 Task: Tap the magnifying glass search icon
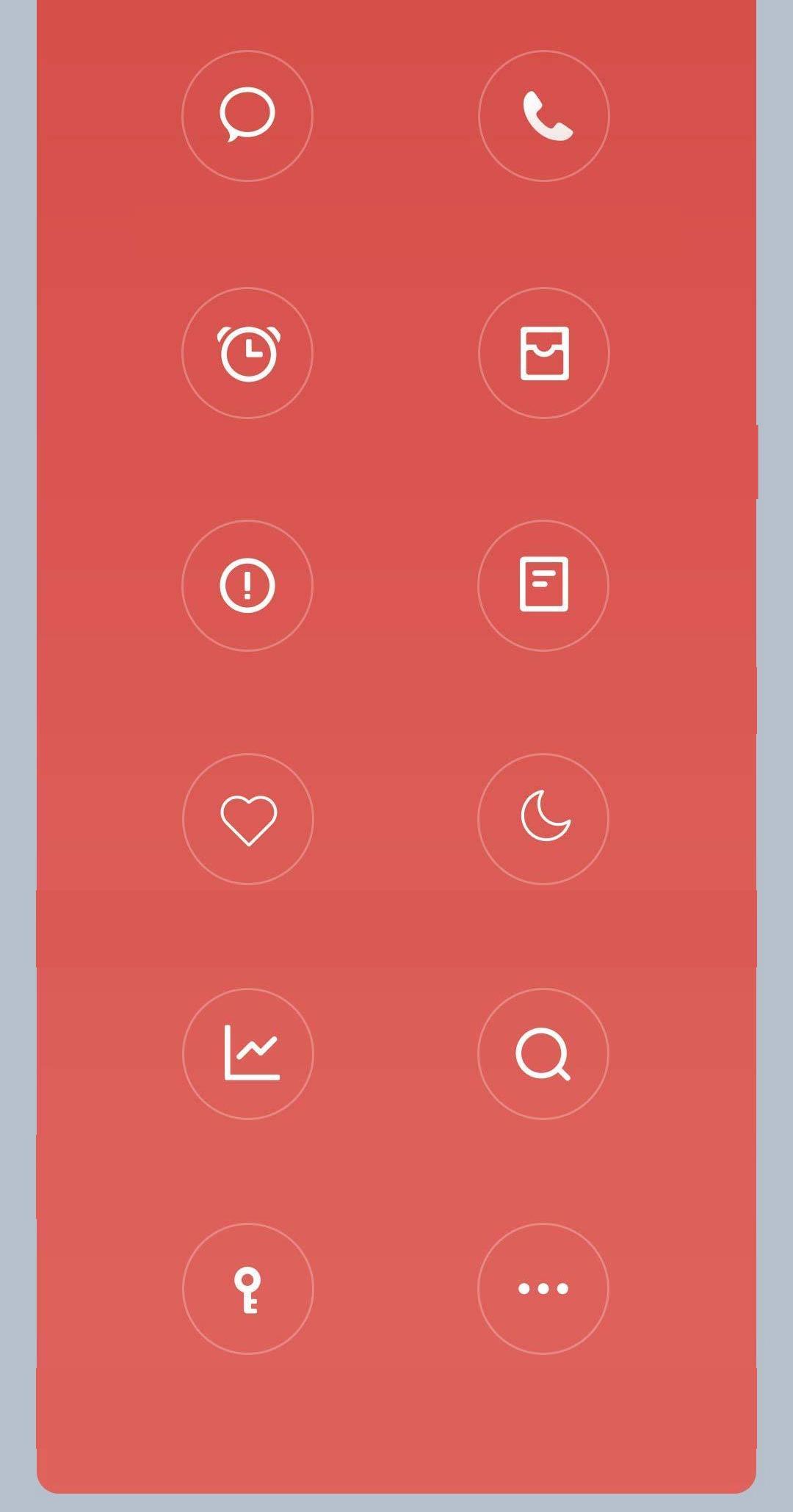point(543,1053)
